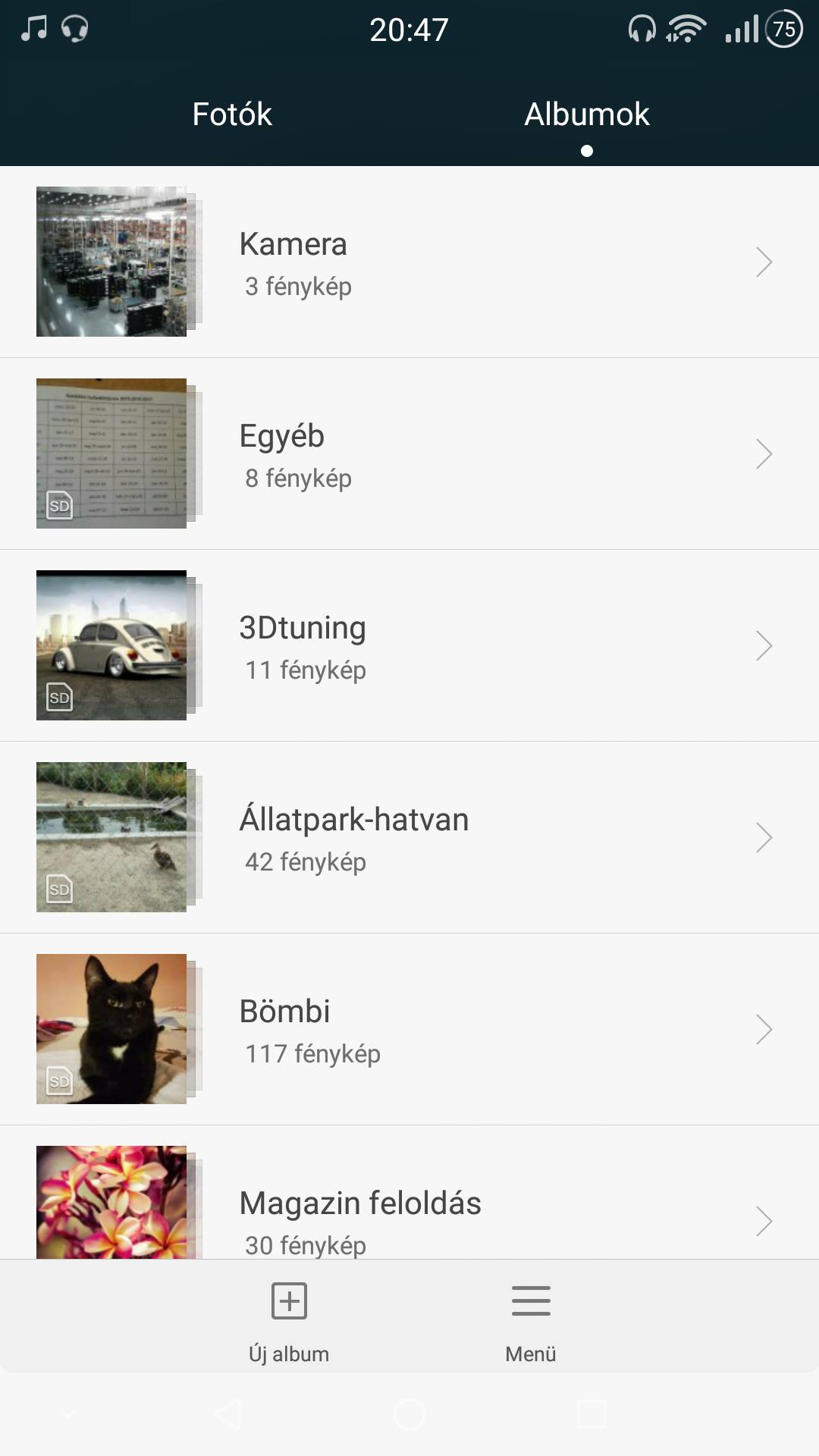This screenshot has width=819, height=1456.
Task: Create a new album with Új album
Action: 289,1321
